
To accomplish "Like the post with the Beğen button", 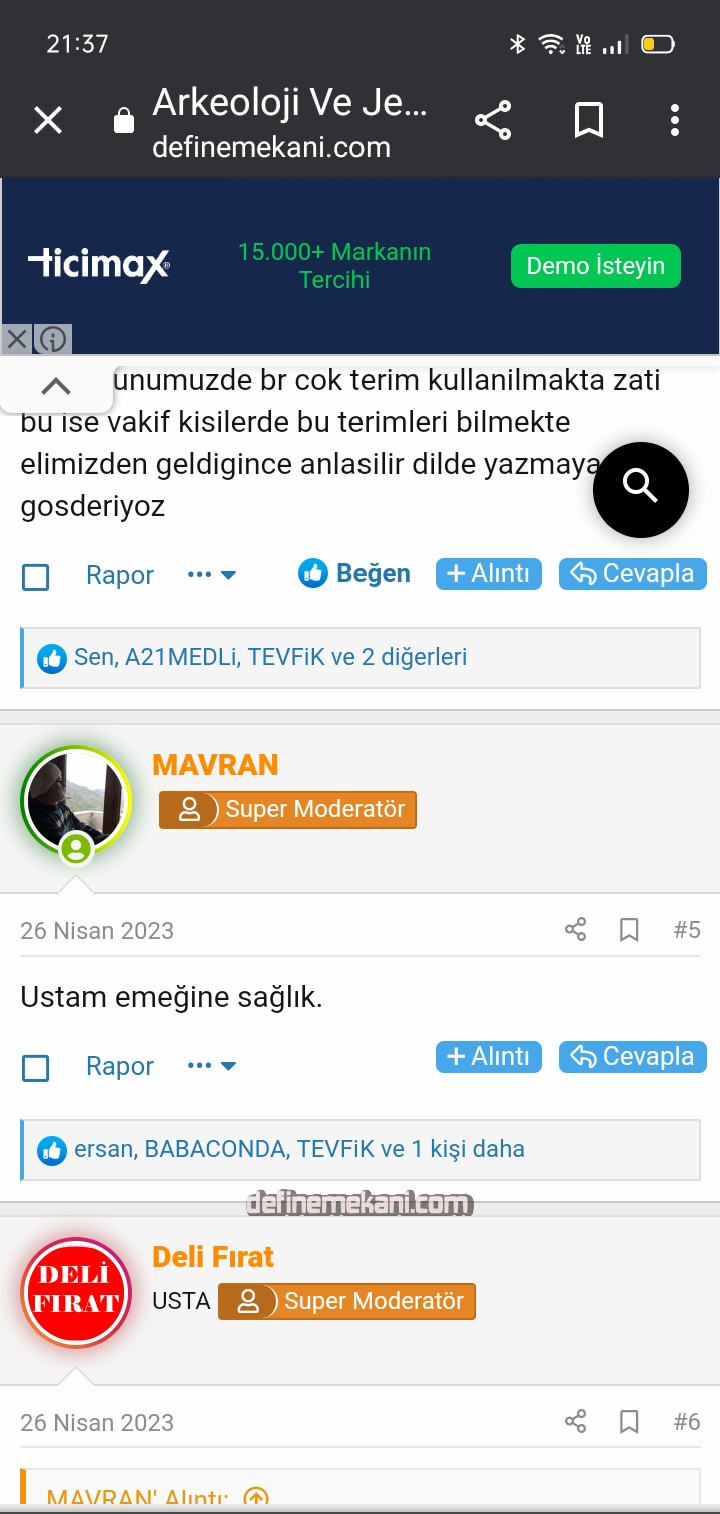I will click(355, 574).
